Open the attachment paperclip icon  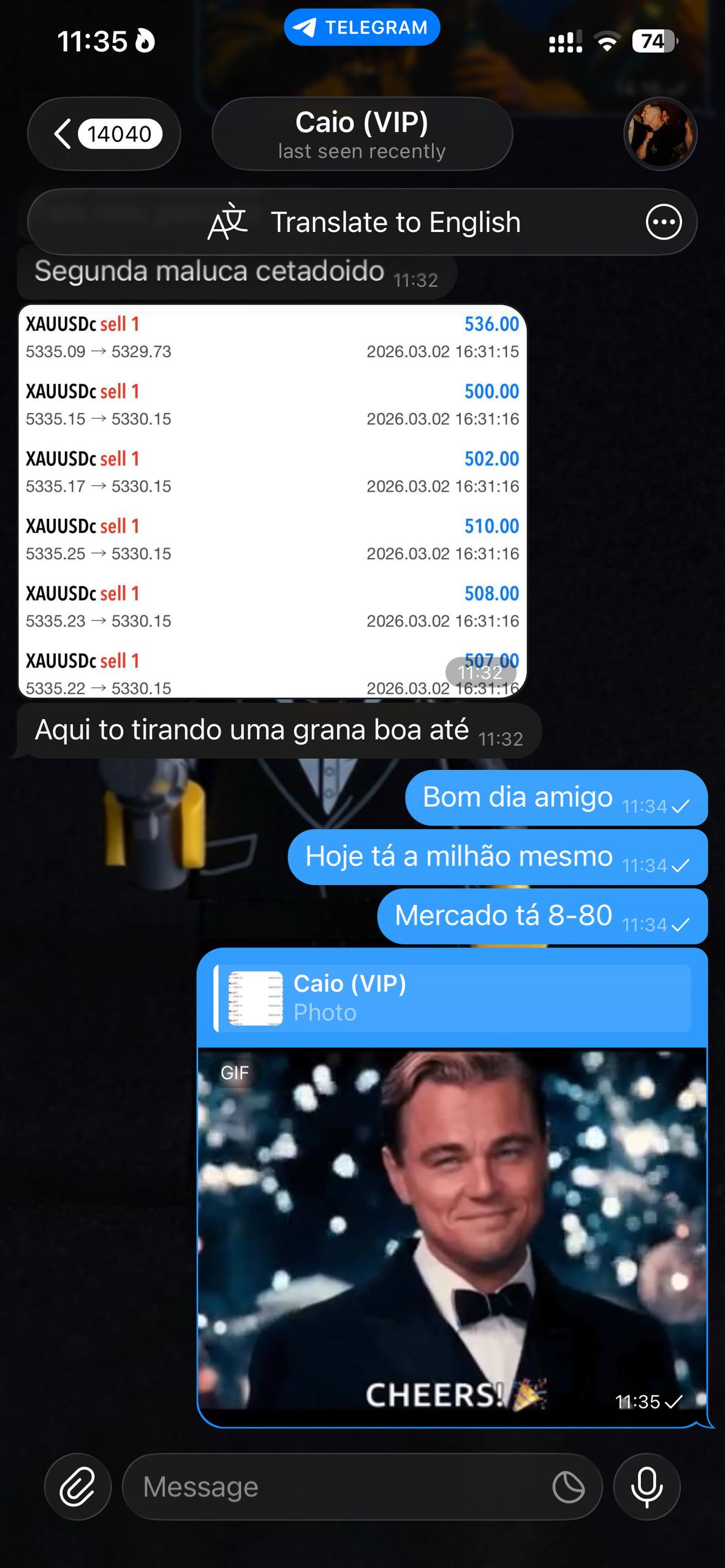coord(77,1487)
